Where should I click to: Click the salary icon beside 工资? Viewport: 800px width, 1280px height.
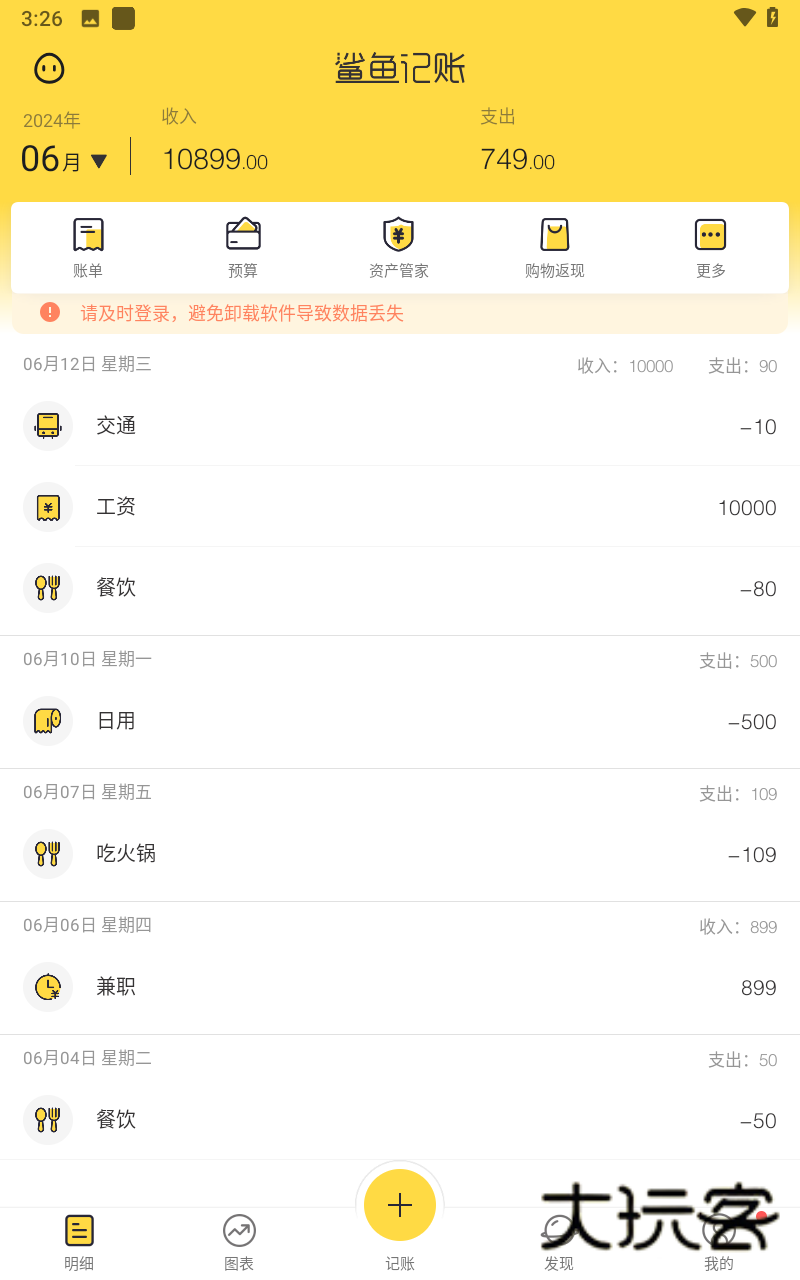[x=48, y=507]
